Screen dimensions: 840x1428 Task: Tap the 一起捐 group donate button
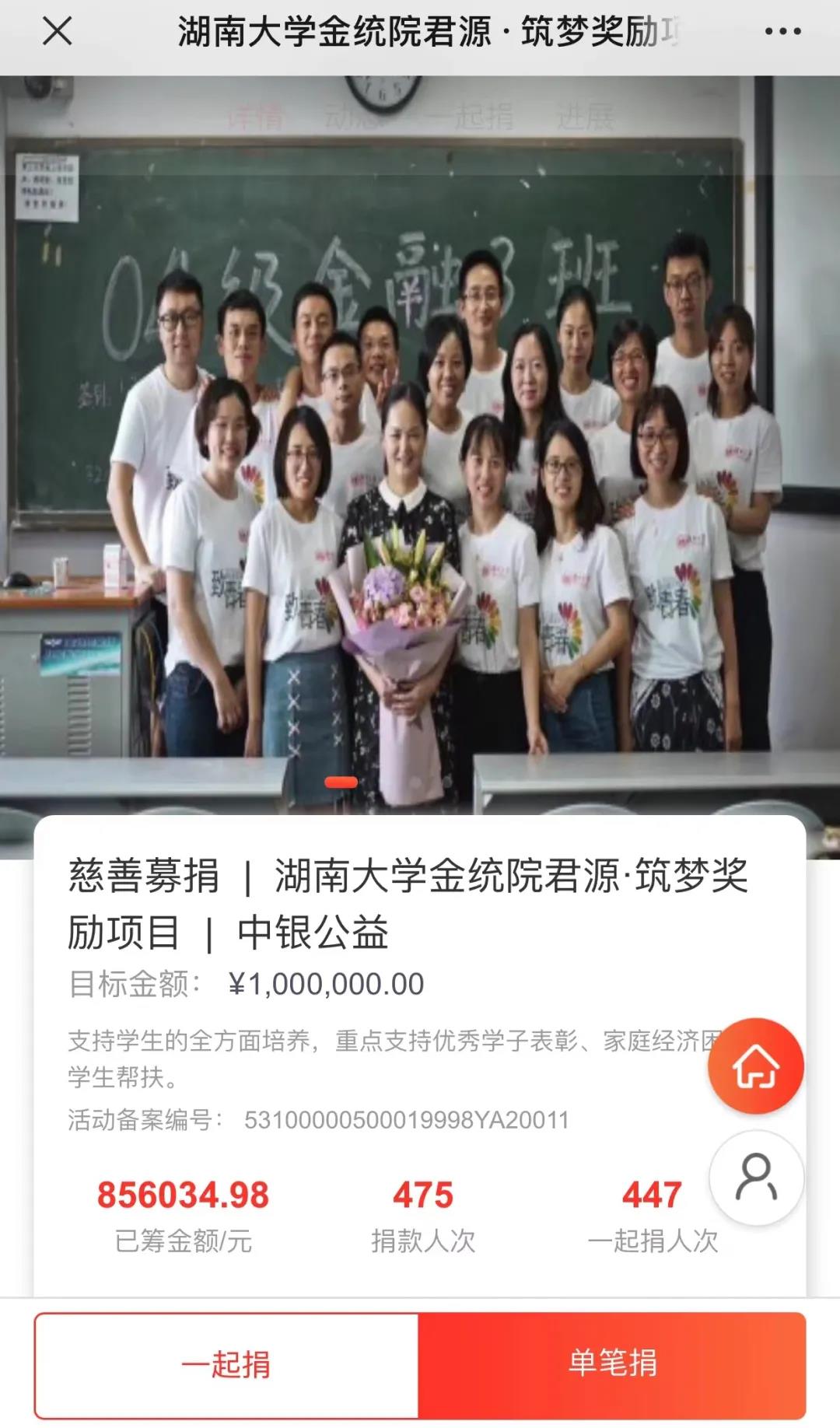point(226,1365)
